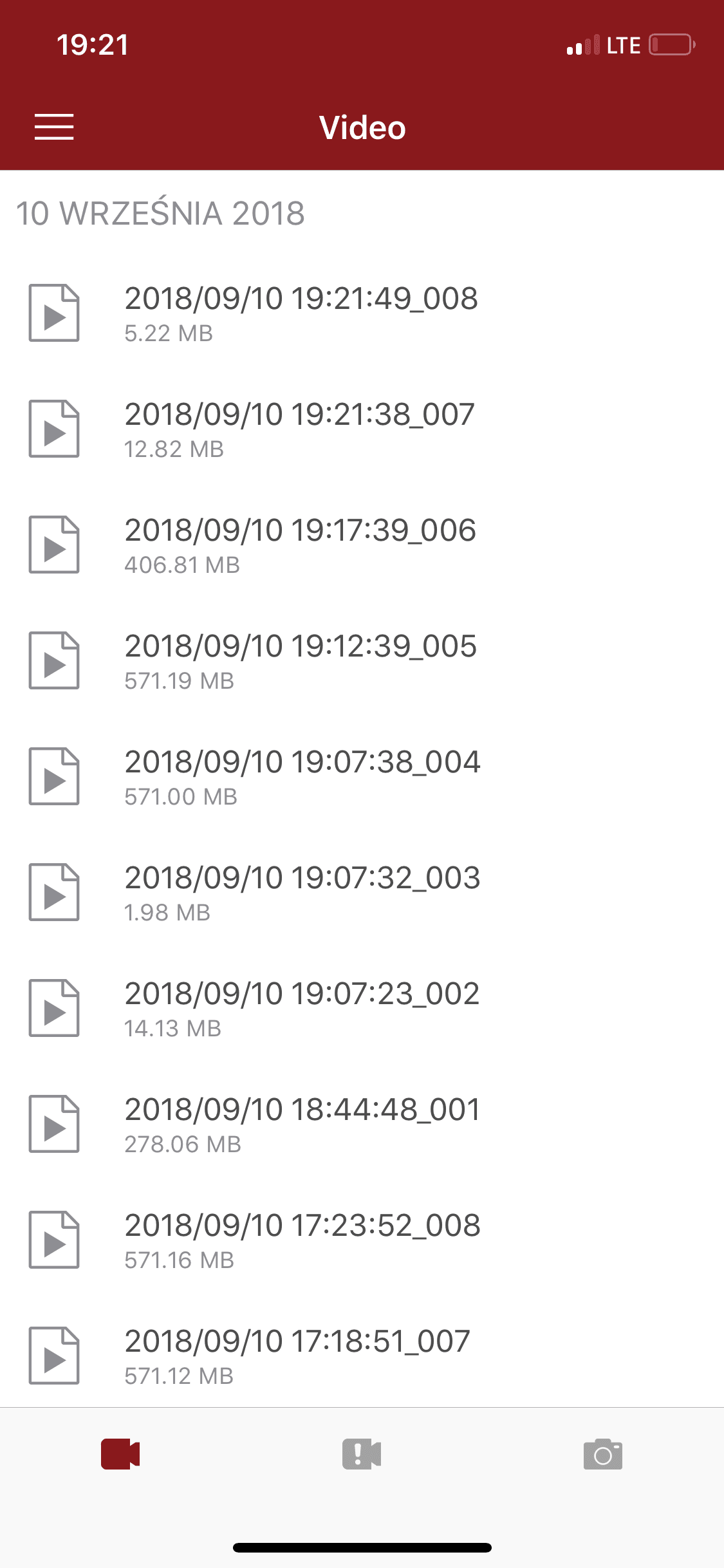Screen dimensions: 724x1568
Task: Switch to the photos camera tab
Action: coord(603,1454)
